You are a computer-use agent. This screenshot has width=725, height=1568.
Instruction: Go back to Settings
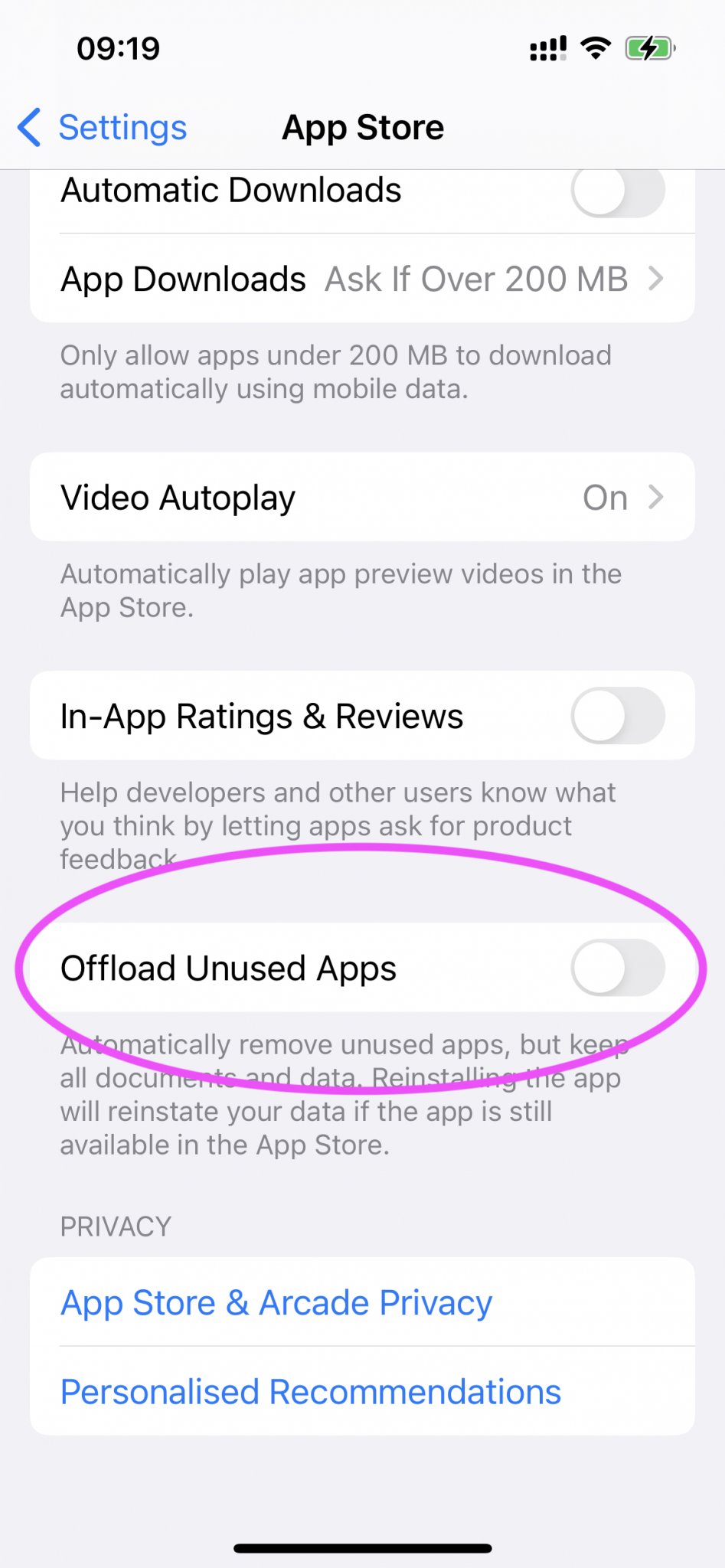click(x=103, y=127)
